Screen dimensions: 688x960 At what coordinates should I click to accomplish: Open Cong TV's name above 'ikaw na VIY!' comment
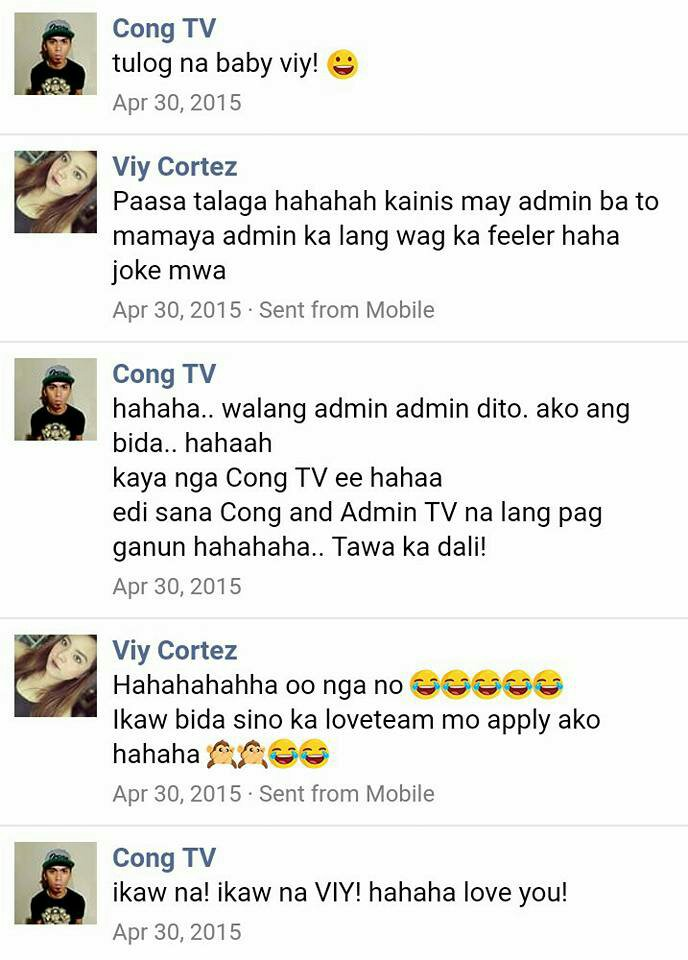pyautogui.click(x=163, y=857)
